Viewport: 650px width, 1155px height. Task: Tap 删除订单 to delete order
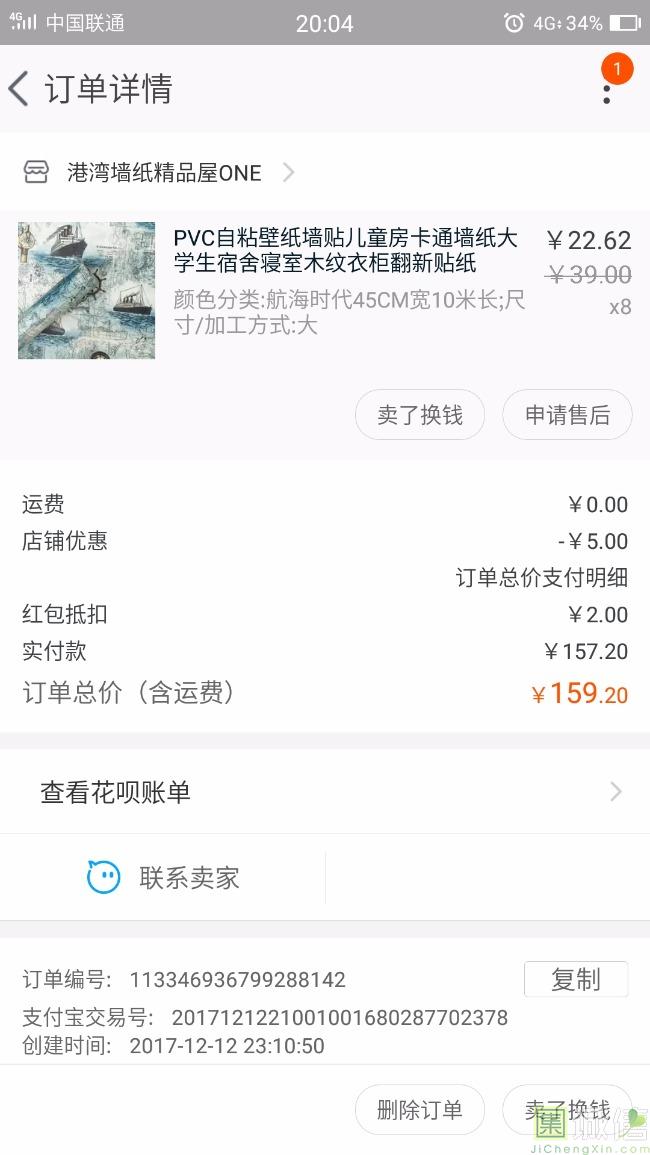point(420,1109)
